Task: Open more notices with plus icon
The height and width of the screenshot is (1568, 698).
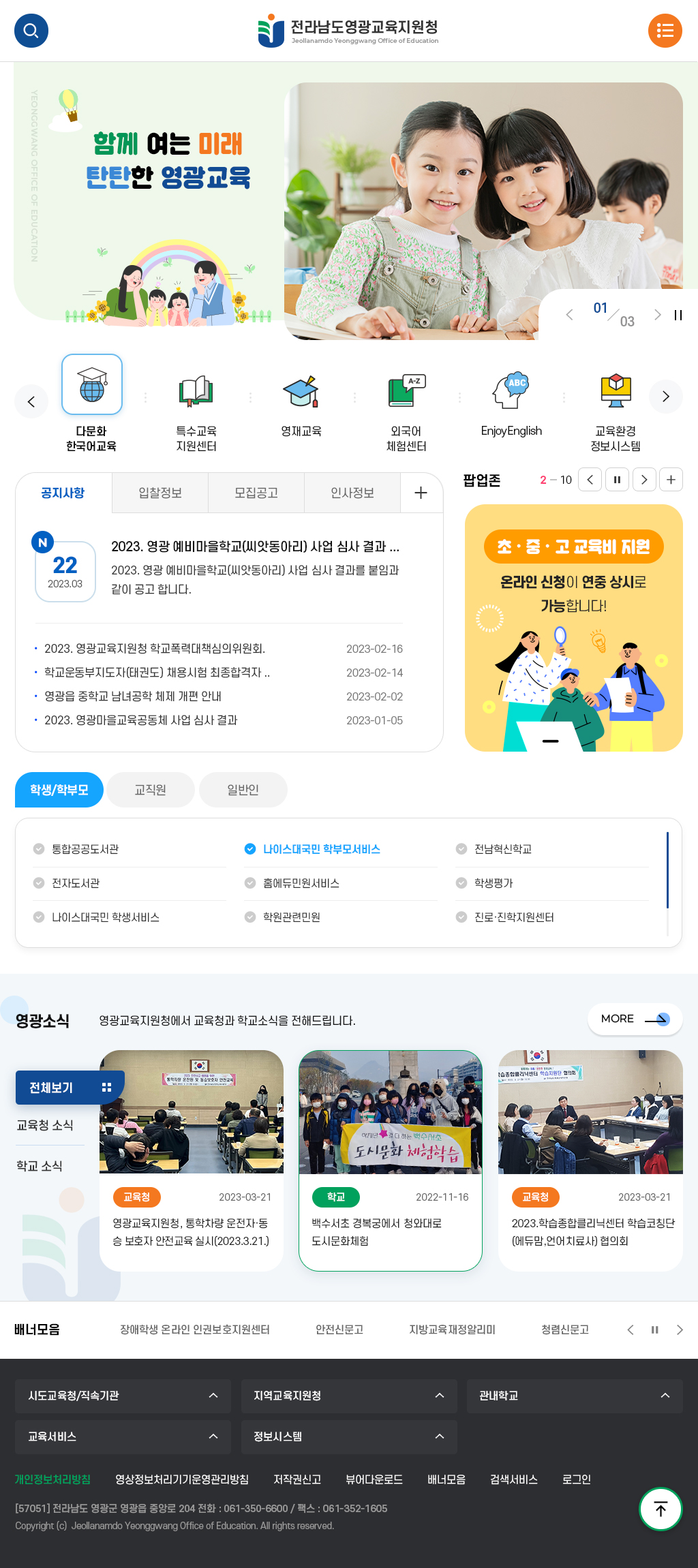Action: pyautogui.click(x=421, y=493)
